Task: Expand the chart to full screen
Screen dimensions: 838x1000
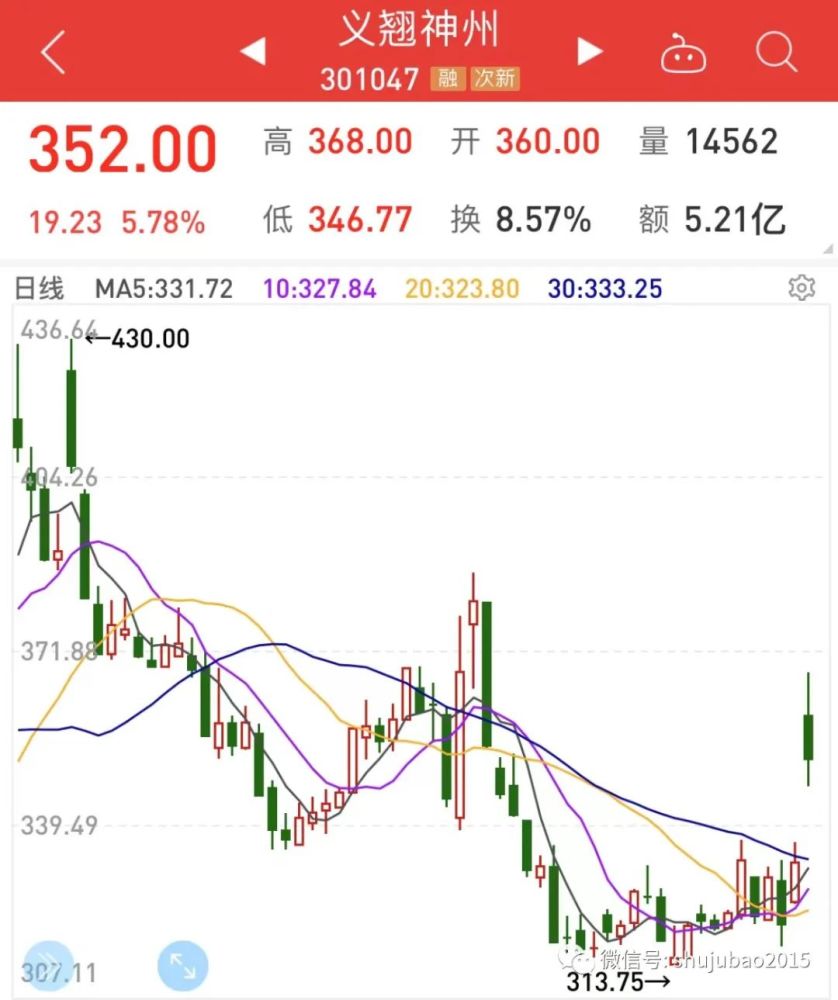Action: [183, 966]
